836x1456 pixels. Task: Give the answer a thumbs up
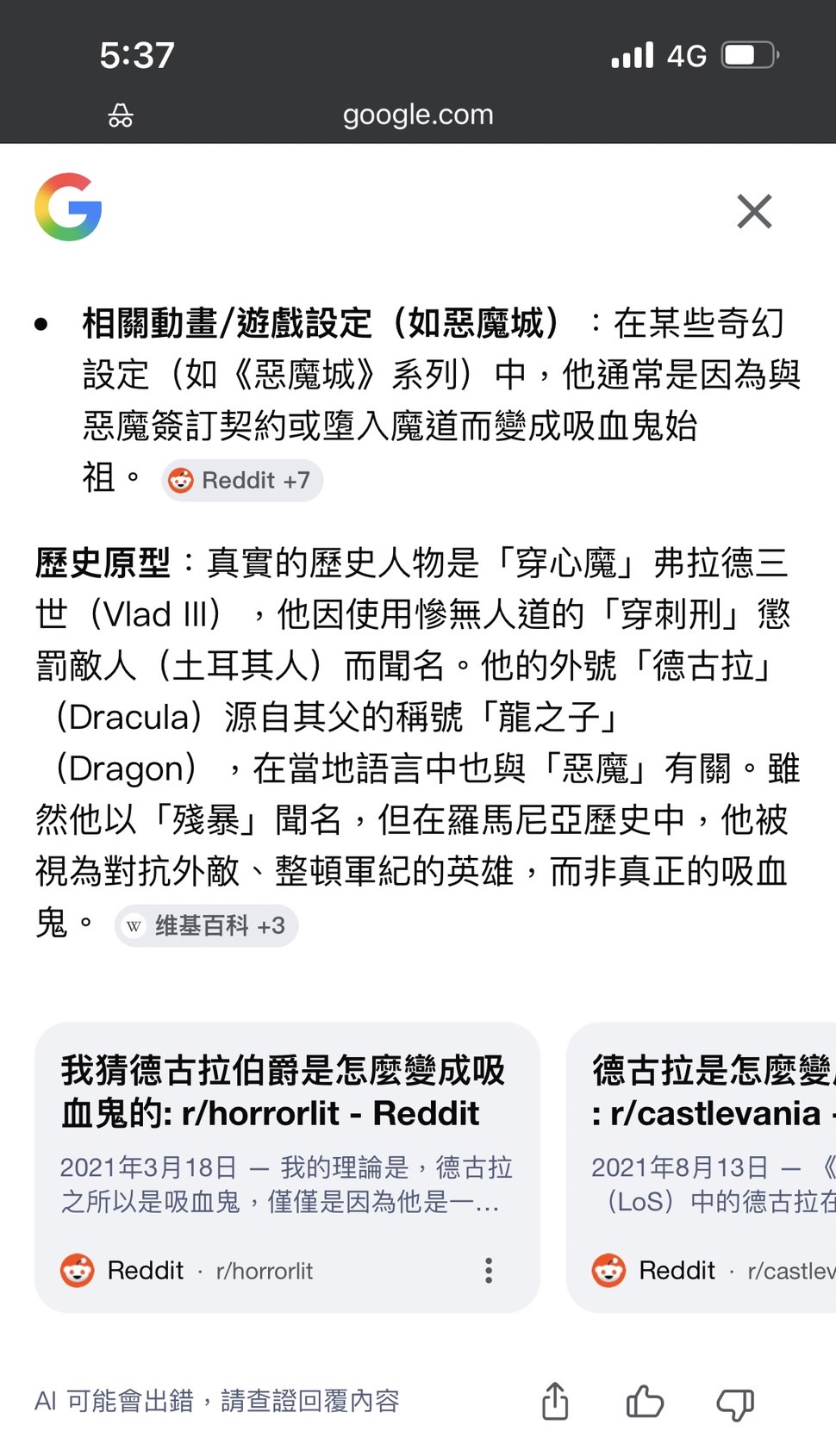(645, 1402)
